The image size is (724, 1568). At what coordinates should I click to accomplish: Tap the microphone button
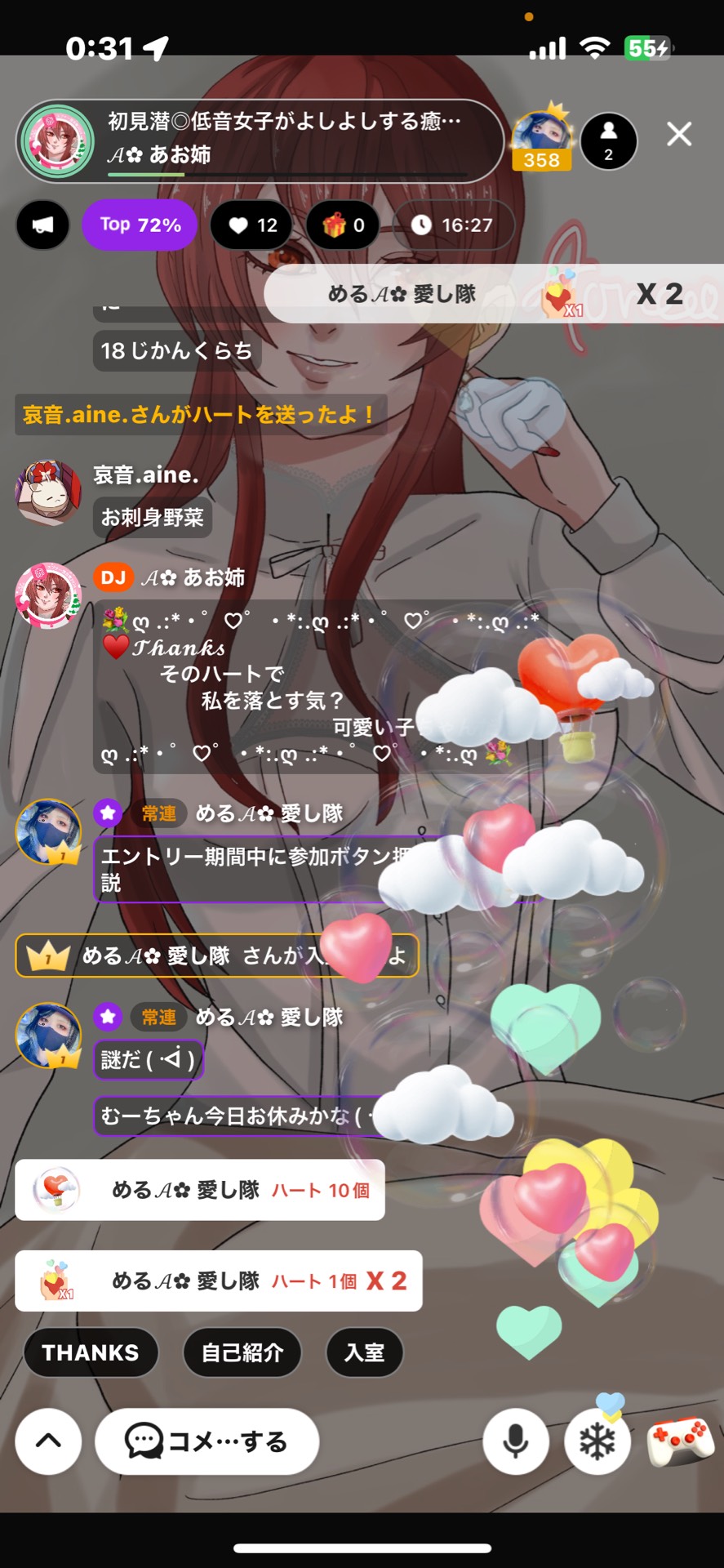(x=515, y=1441)
